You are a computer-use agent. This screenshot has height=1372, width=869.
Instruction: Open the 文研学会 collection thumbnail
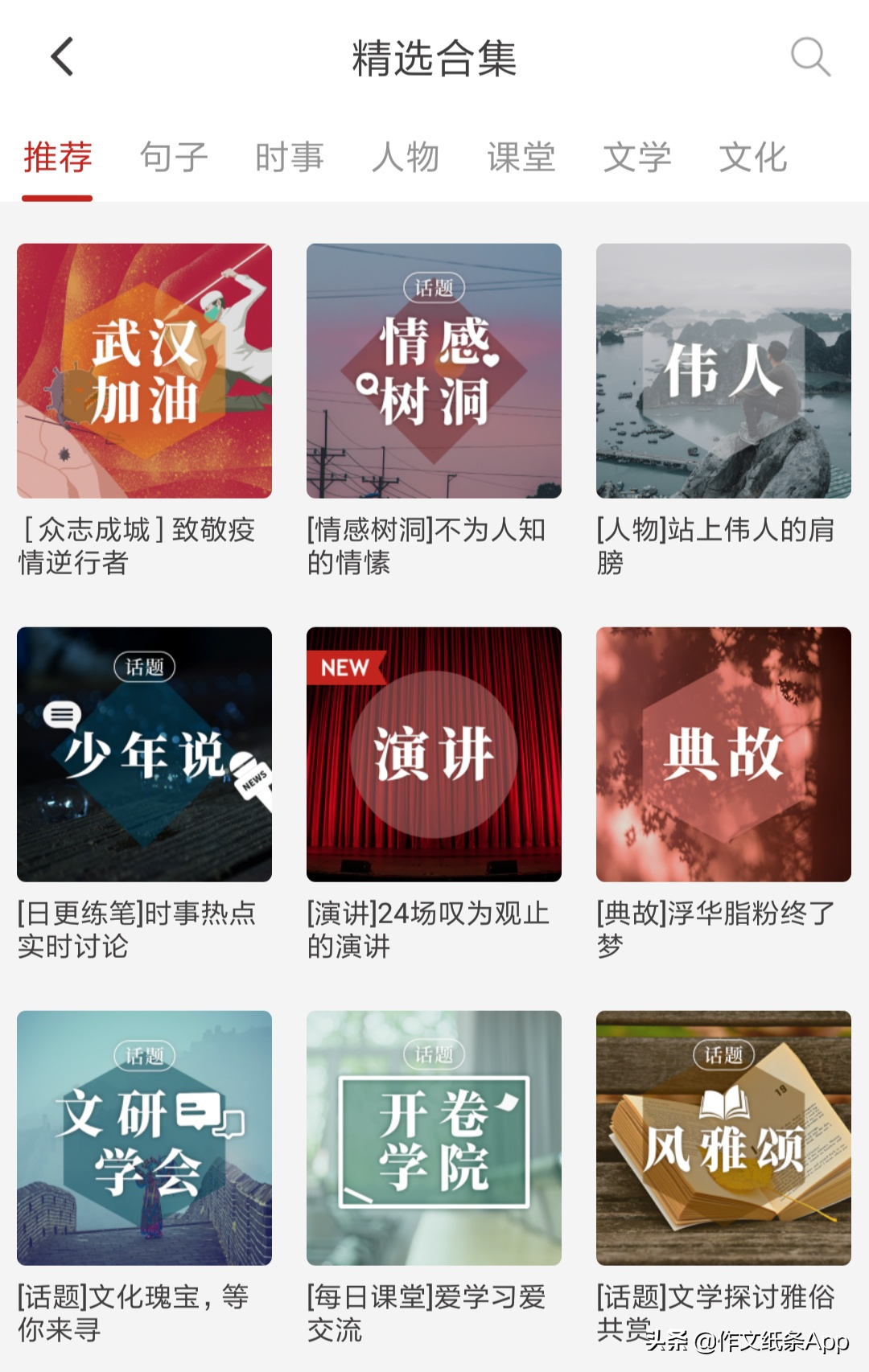click(145, 1140)
